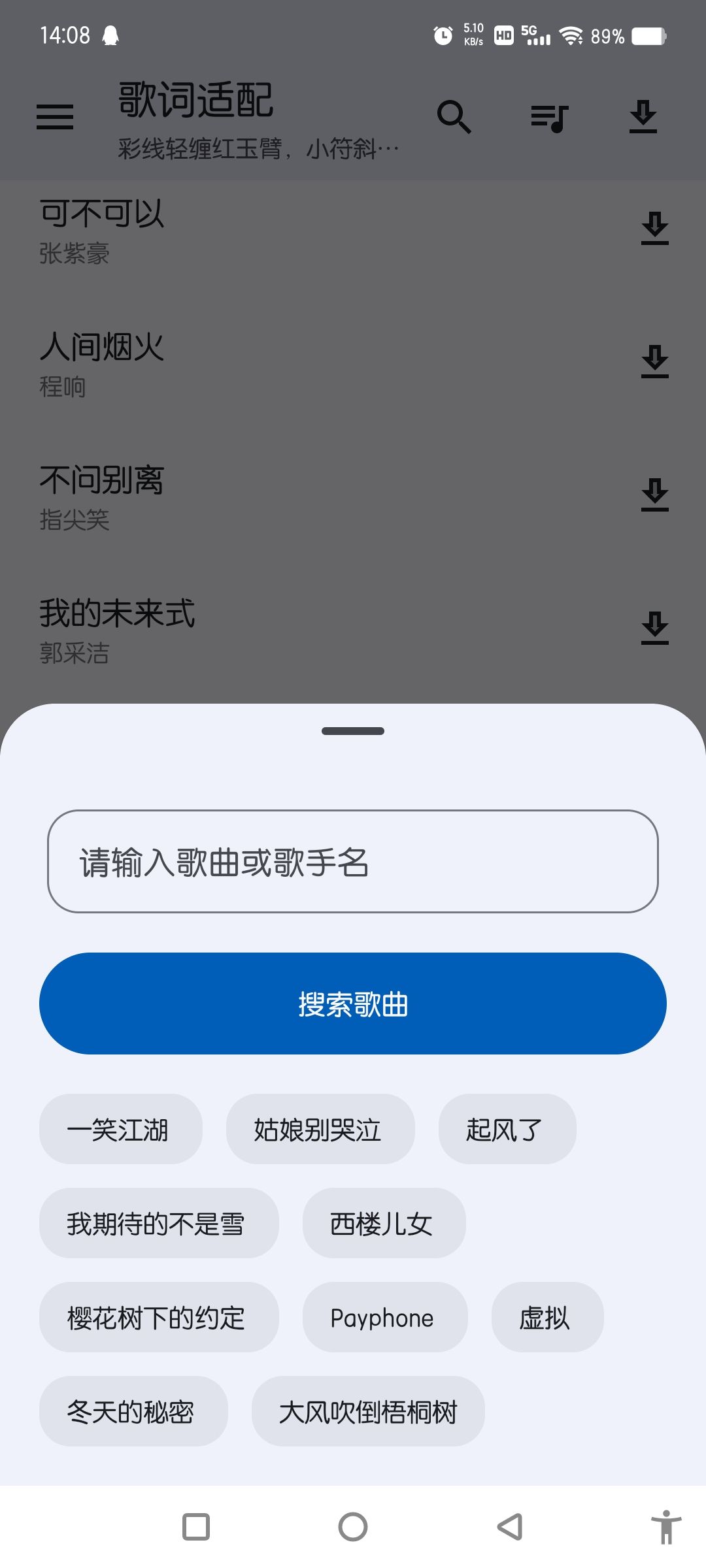Image resolution: width=706 pixels, height=1568 pixels.
Task: Choose the 樱花树下的约定 chip
Action: [x=159, y=1317]
